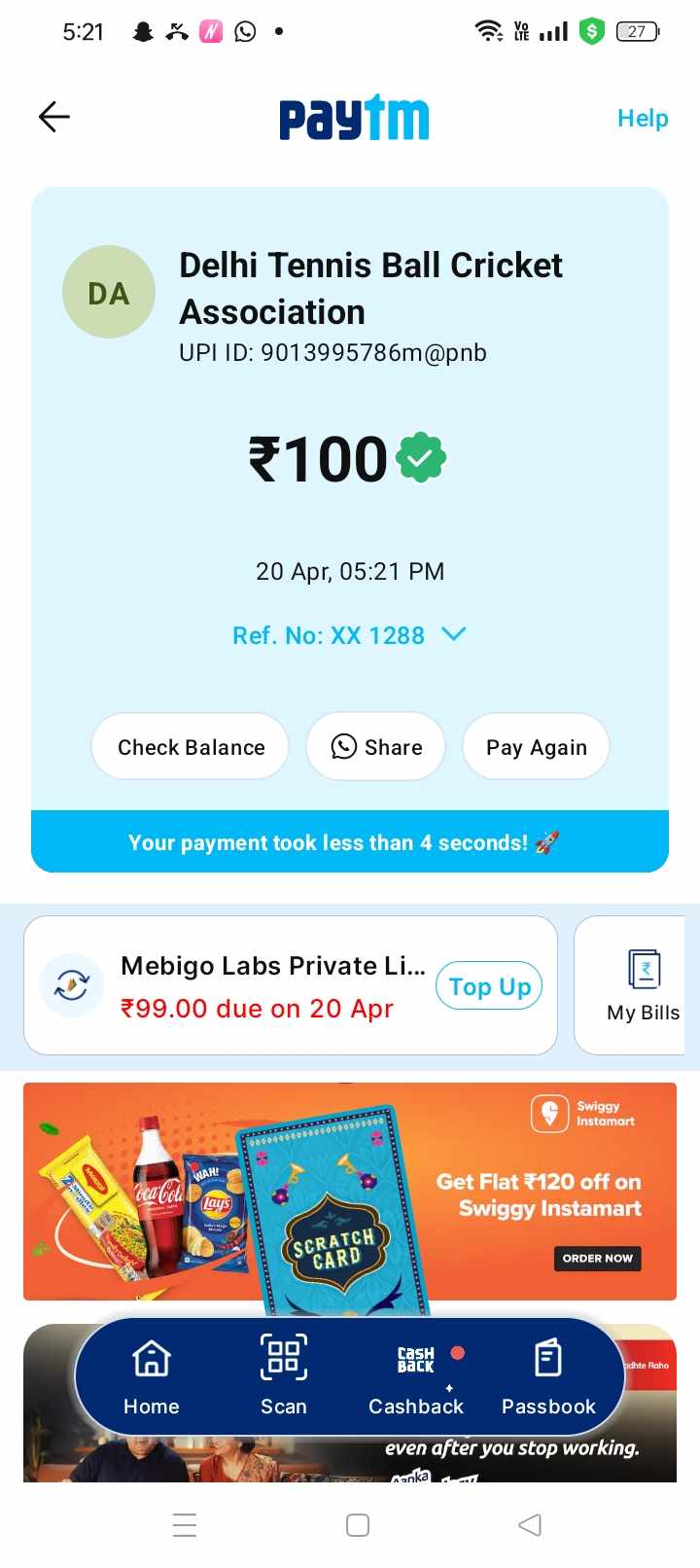Viewport: 700px width, 1568px height.
Task: Open recent apps from the navigation bar
Action: pyautogui.click(x=185, y=1524)
